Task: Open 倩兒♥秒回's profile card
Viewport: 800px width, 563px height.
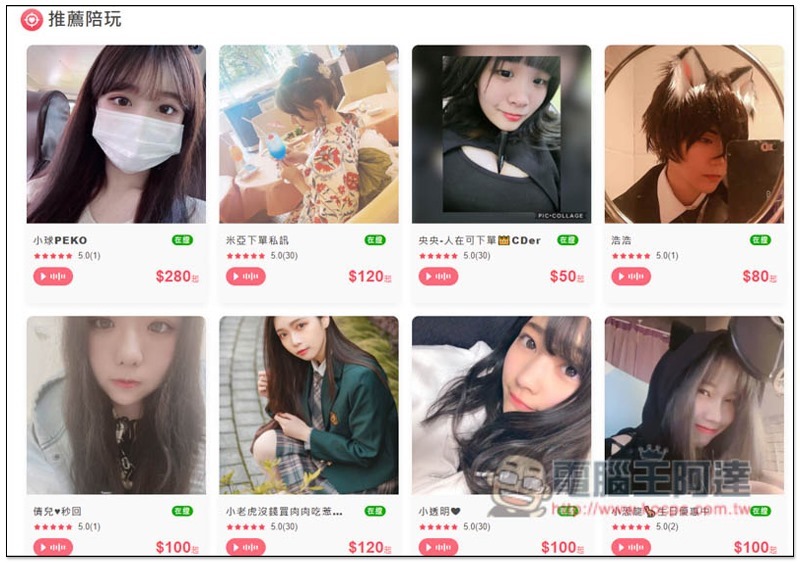Action: point(116,405)
